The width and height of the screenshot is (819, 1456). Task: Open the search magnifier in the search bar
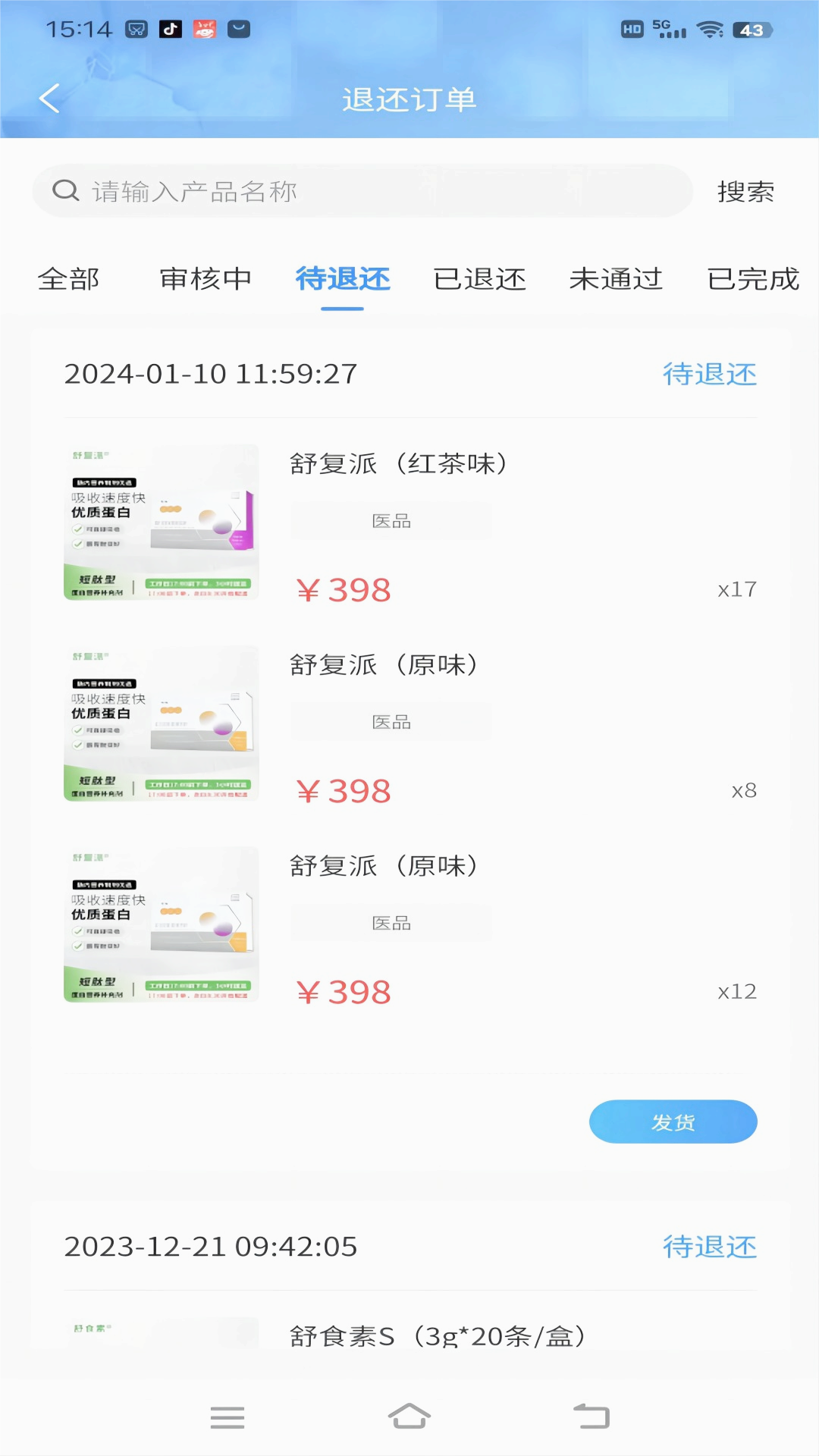coord(65,191)
